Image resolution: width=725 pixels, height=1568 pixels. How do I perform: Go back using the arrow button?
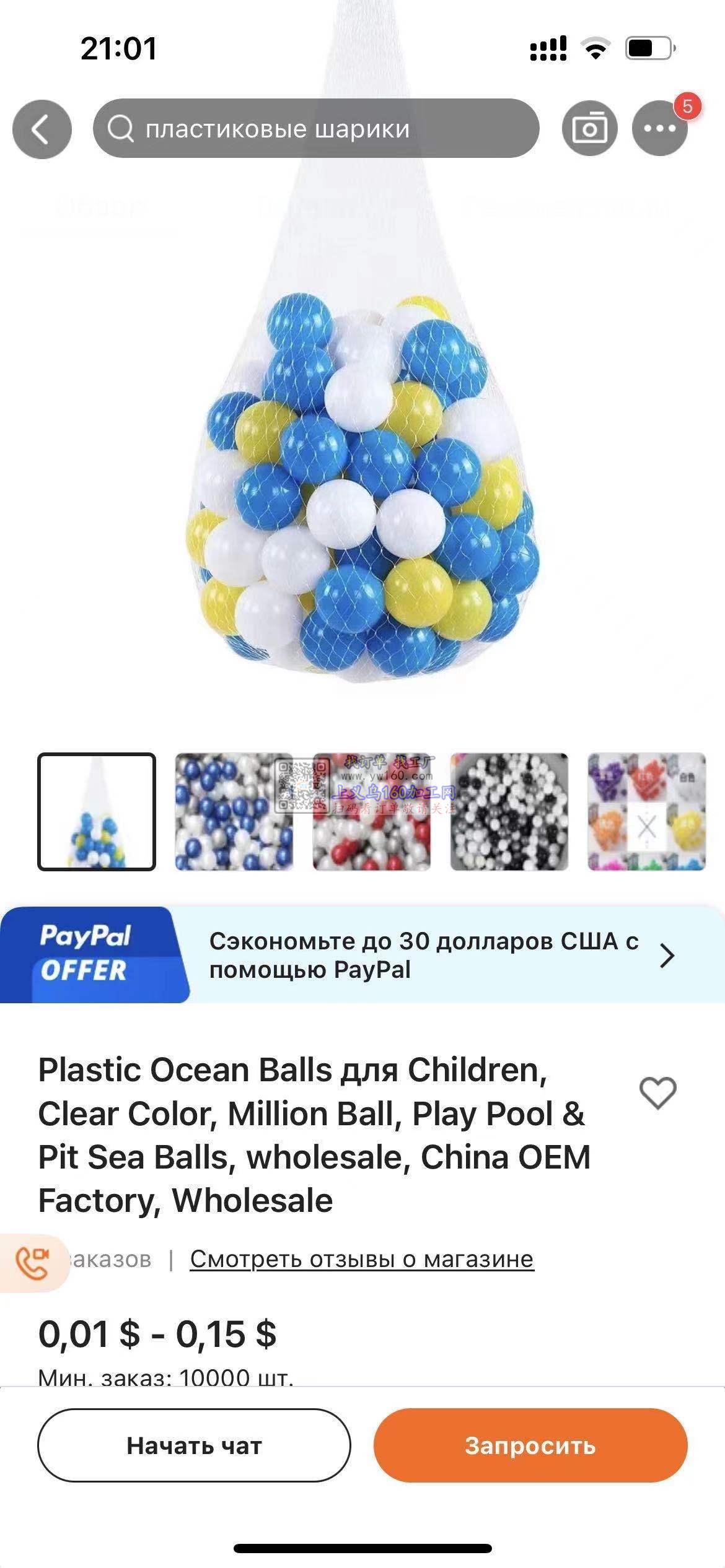pos(42,129)
